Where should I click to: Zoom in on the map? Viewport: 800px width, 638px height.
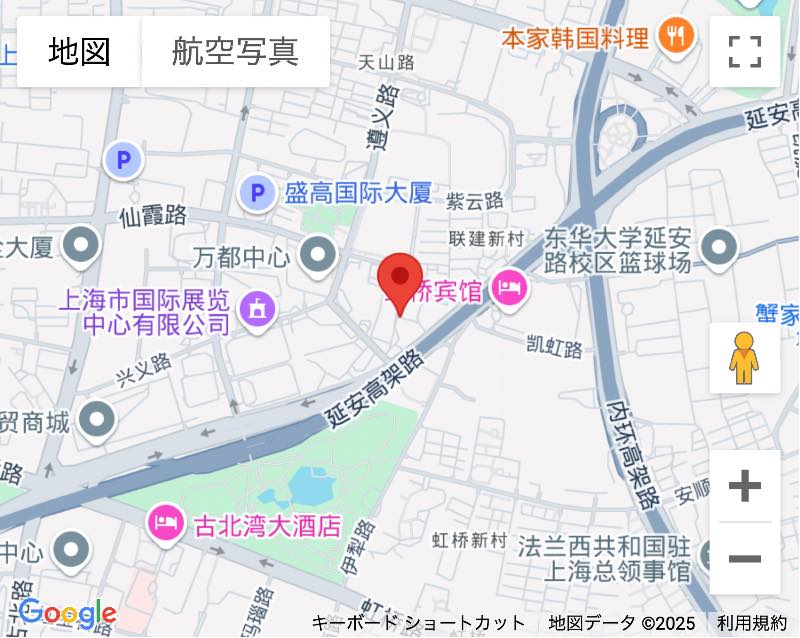[x=744, y=487]
